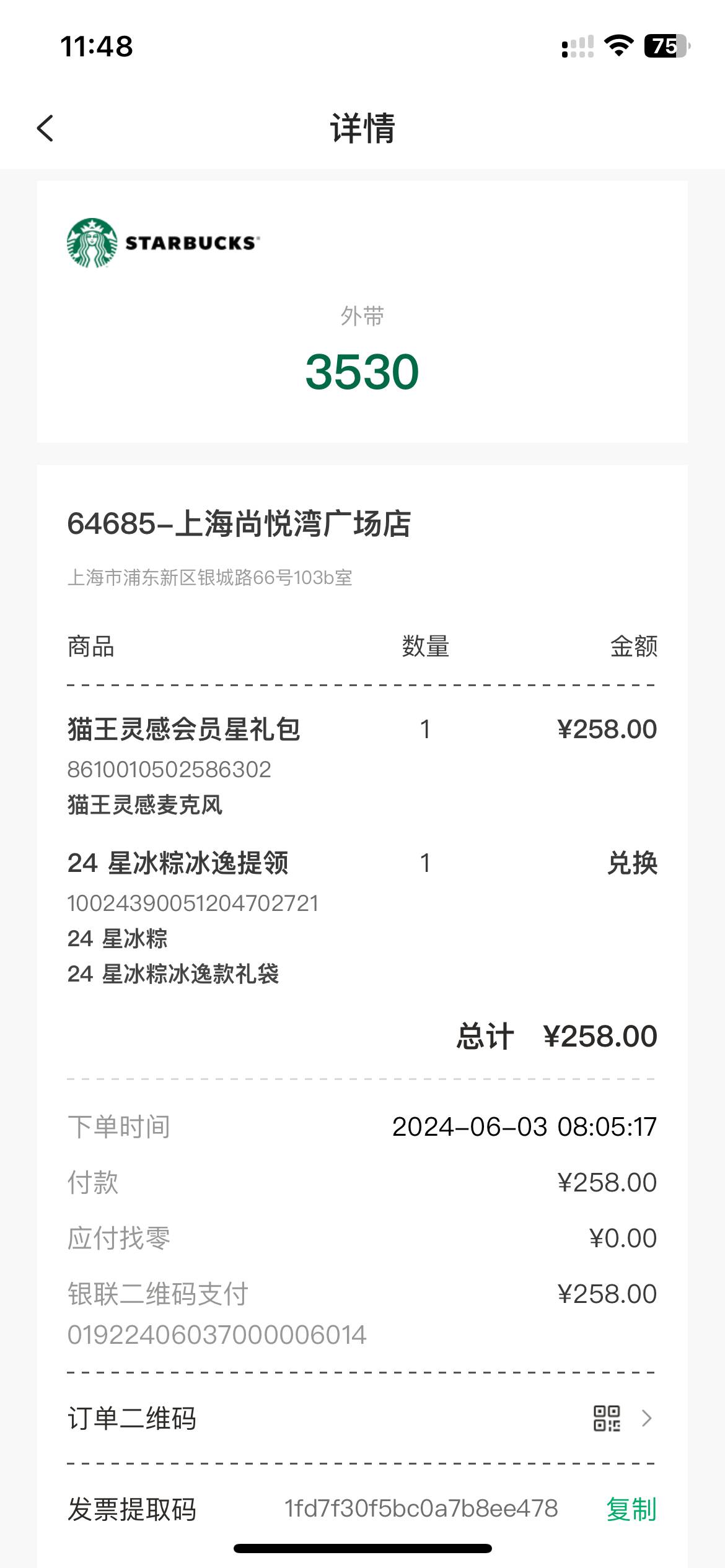Tap 复制 to copy the 发票提取码
Viewport: 725px width, 1568px height.
[631, 1509]
